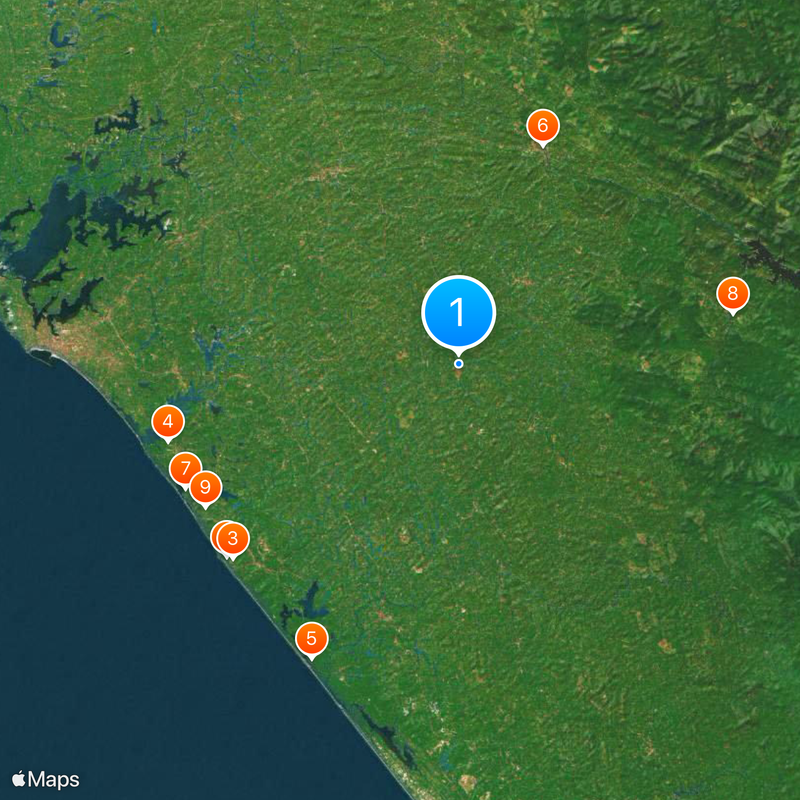Screen dimensions: 800x800
Task: Open the pin labeled 8
Action: point(733,294)
